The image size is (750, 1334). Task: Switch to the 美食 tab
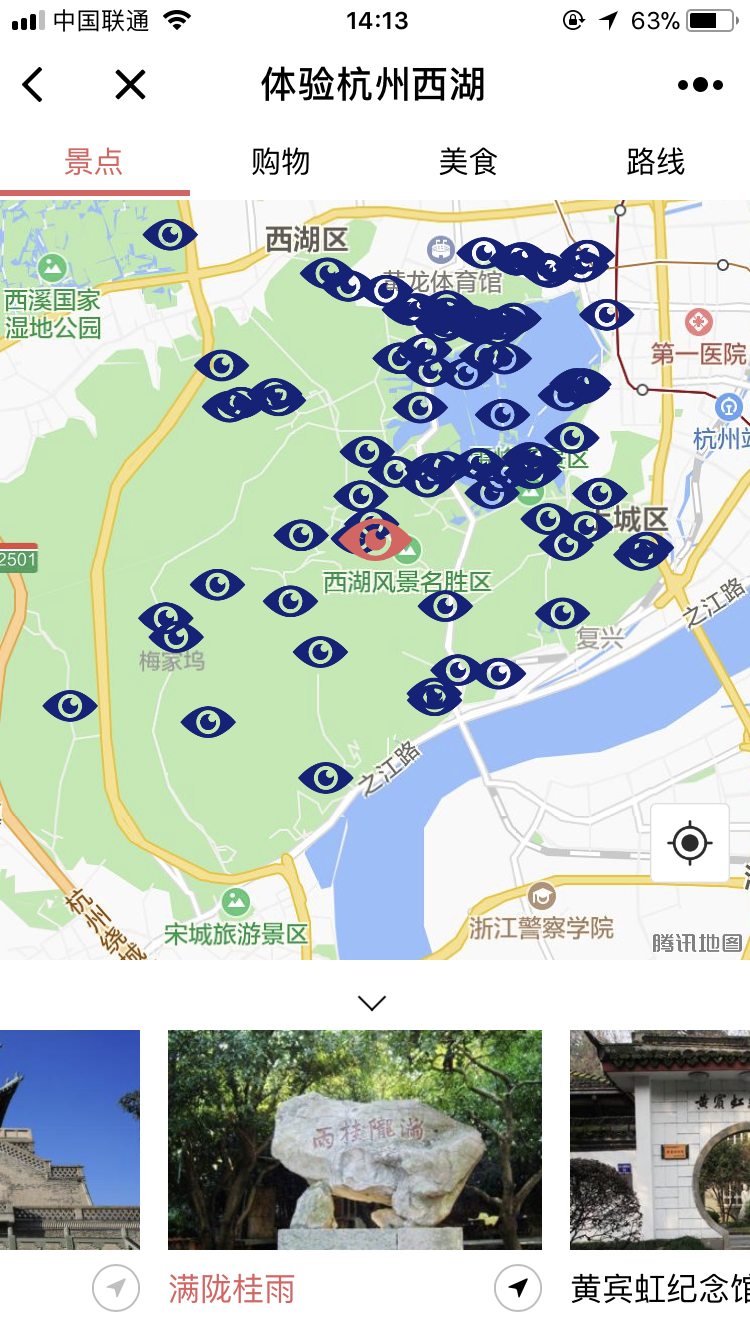coord(468,162)
